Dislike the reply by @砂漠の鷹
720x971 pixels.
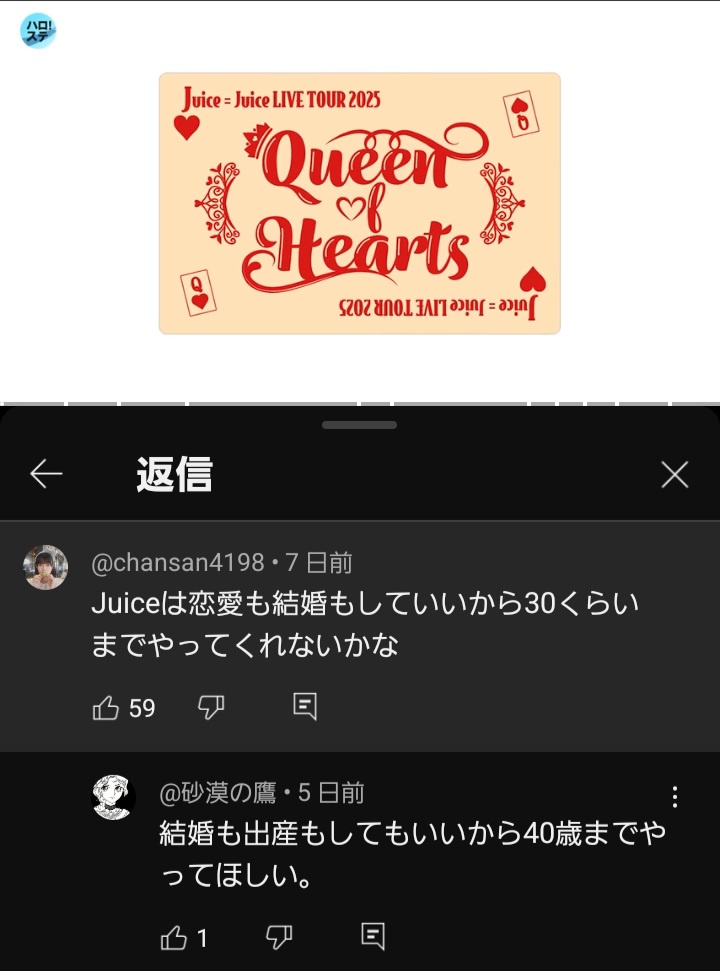pos(279,937)
